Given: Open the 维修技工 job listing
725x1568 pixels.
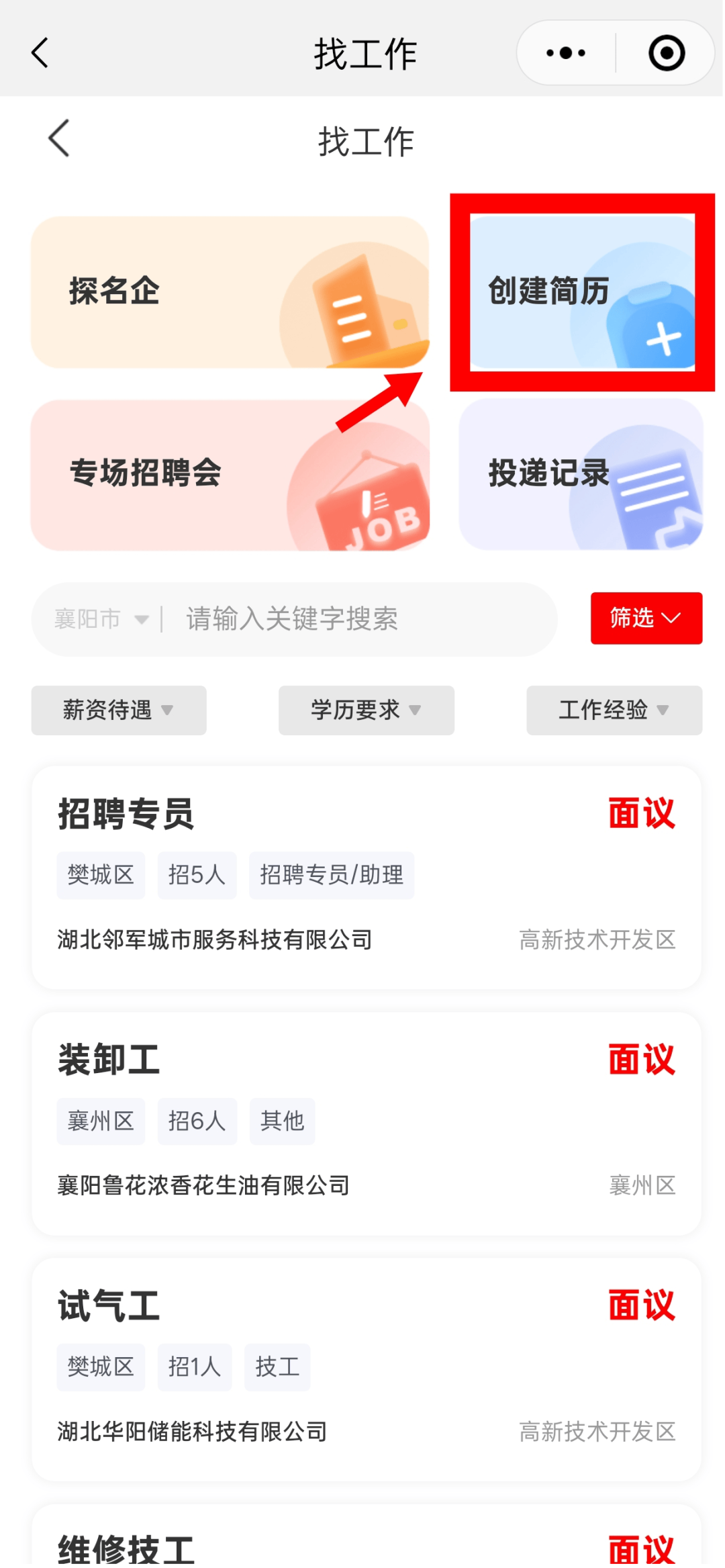Looking at the screenshot, I should pos(367,1544).
